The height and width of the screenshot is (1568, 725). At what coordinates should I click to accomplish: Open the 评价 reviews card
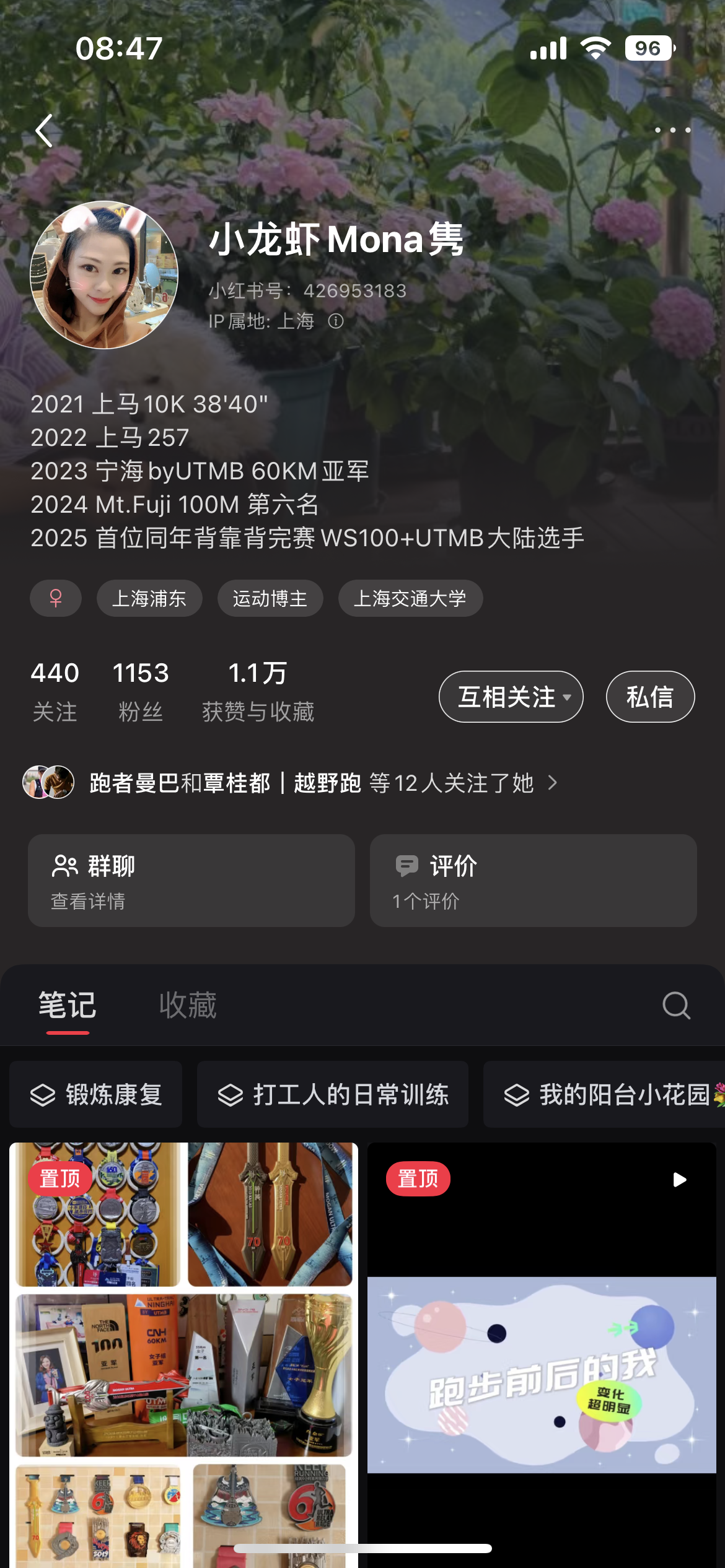tap(533, 880)
